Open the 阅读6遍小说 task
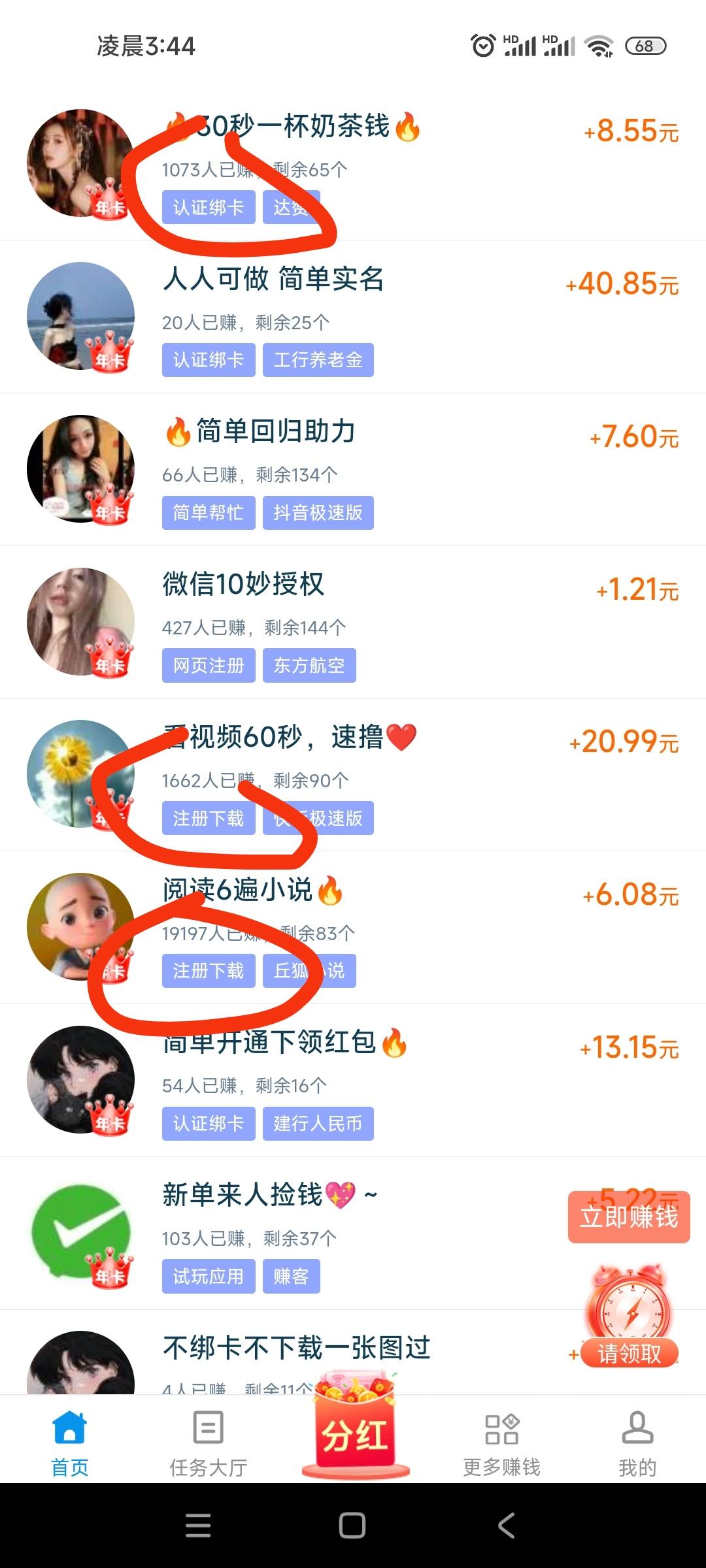 353,928
